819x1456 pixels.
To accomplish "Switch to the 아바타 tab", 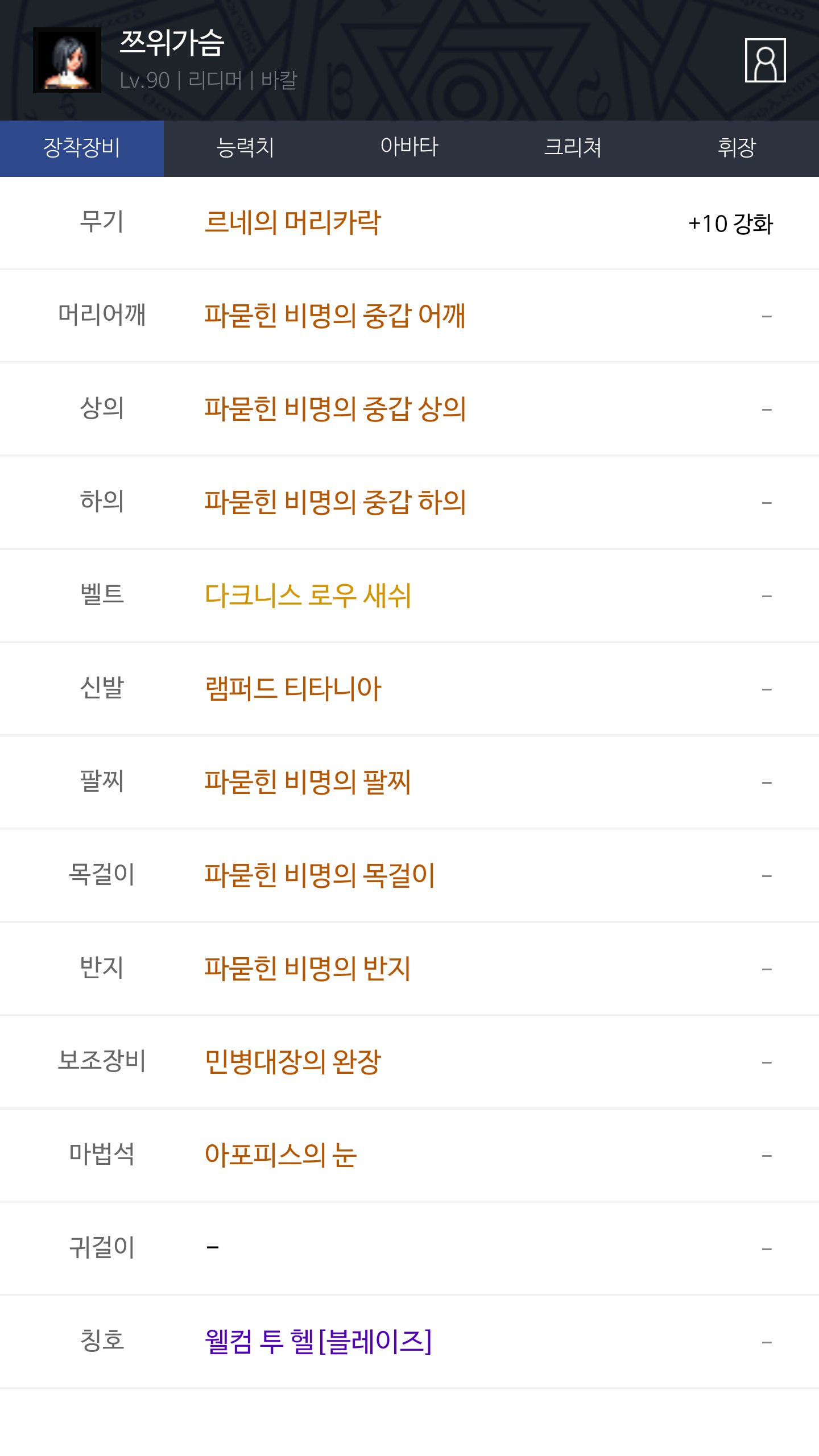I will point(409,148).
